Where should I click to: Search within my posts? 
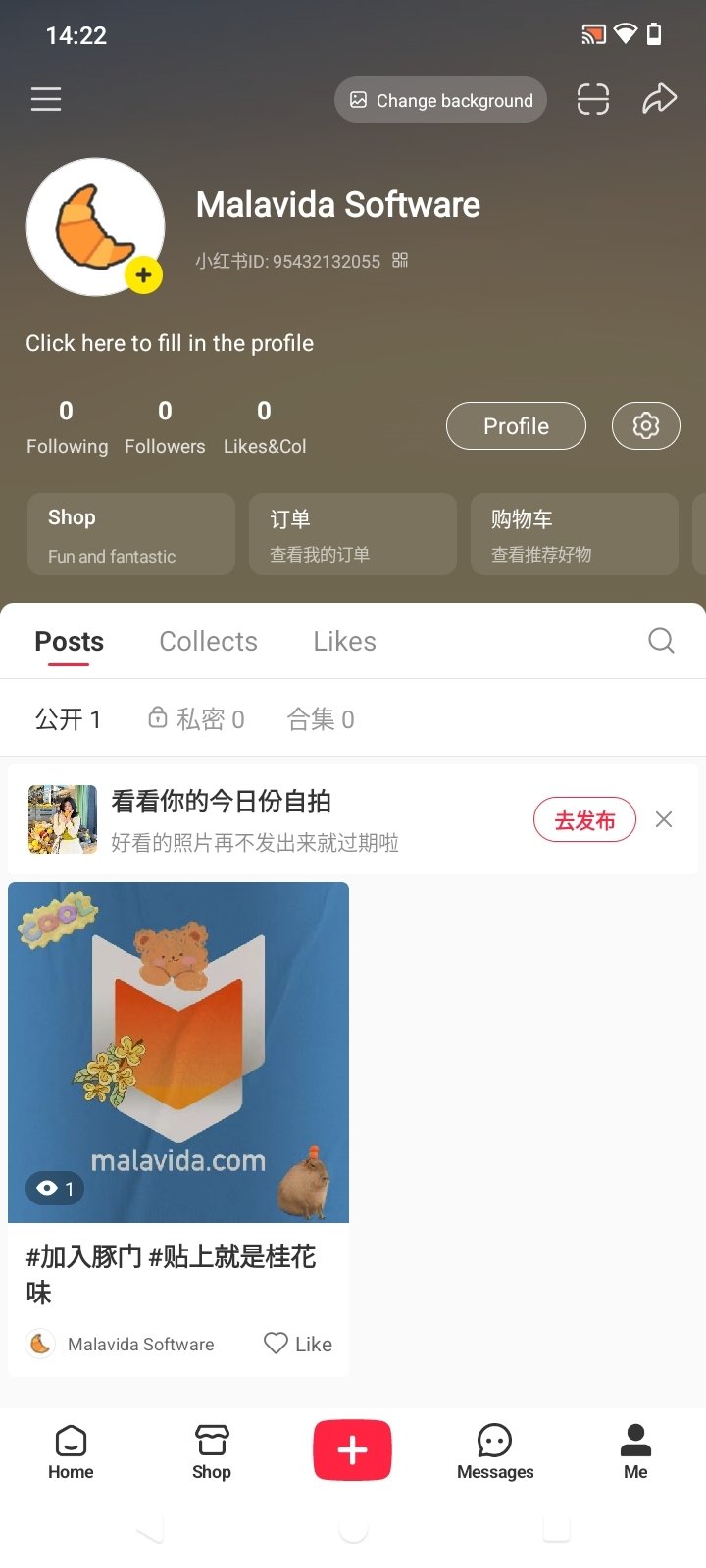pyautogui.click(x=661, y=641)
